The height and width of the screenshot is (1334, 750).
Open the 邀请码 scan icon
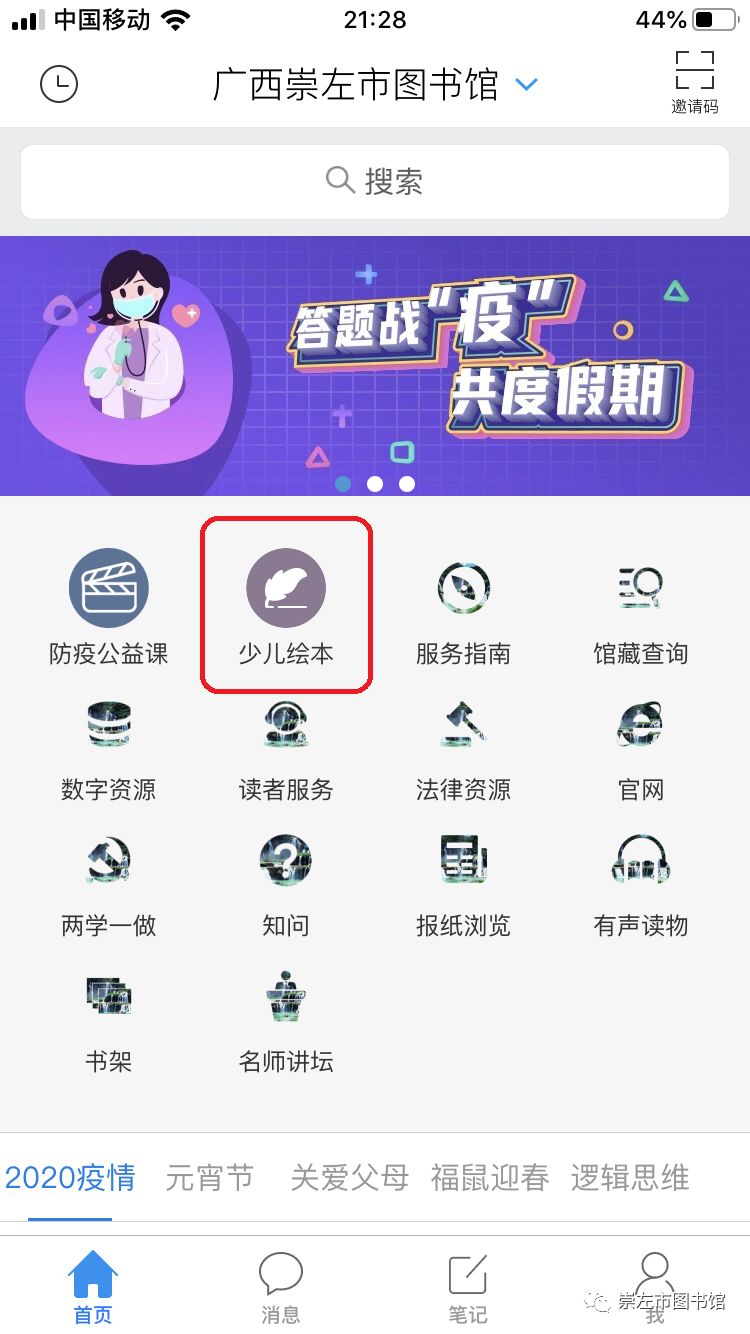694,81
